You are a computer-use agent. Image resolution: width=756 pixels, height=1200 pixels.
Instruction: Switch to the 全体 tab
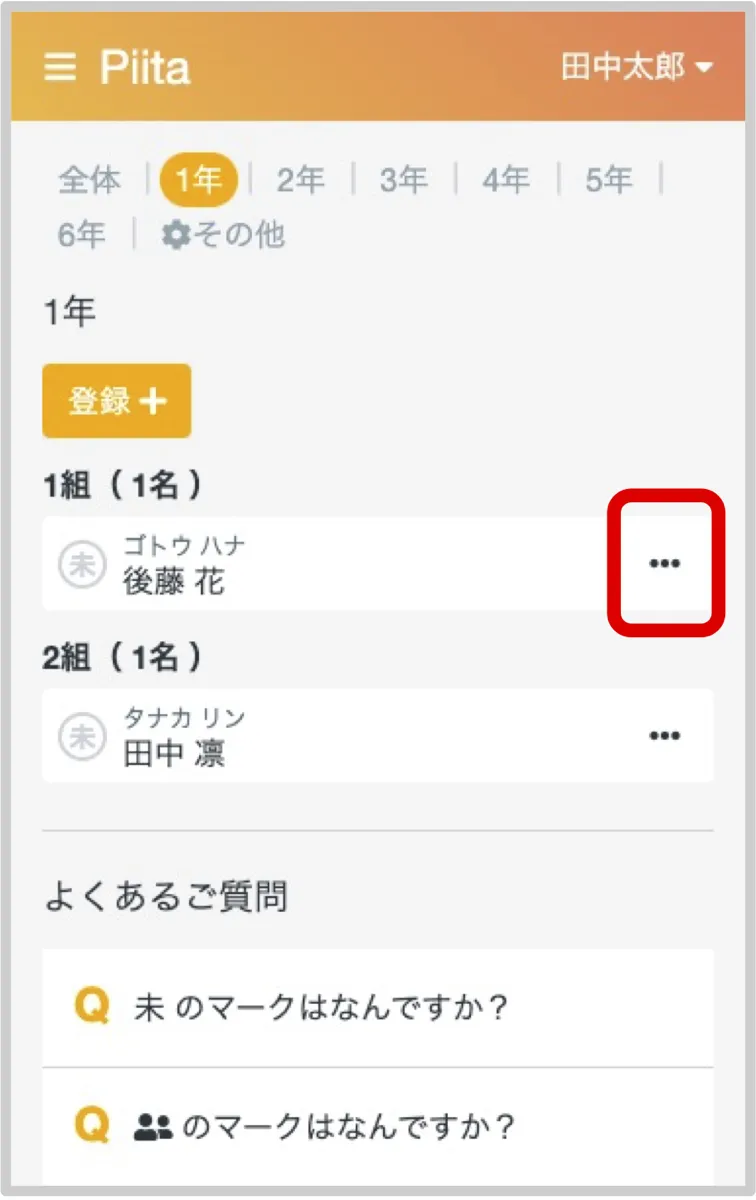pyautogui.click(x=90, y=181)
